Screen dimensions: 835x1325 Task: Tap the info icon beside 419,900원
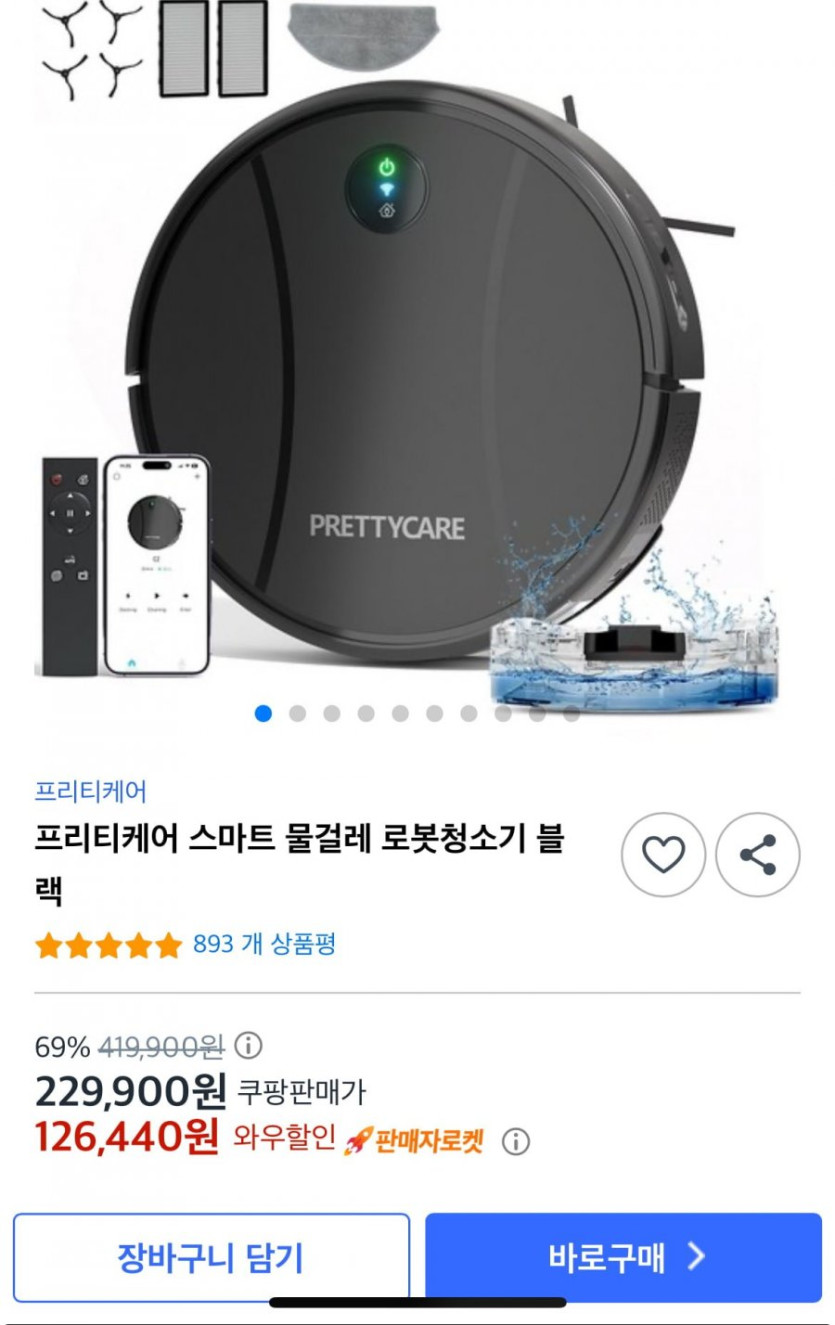click(x=248, y=1046)
